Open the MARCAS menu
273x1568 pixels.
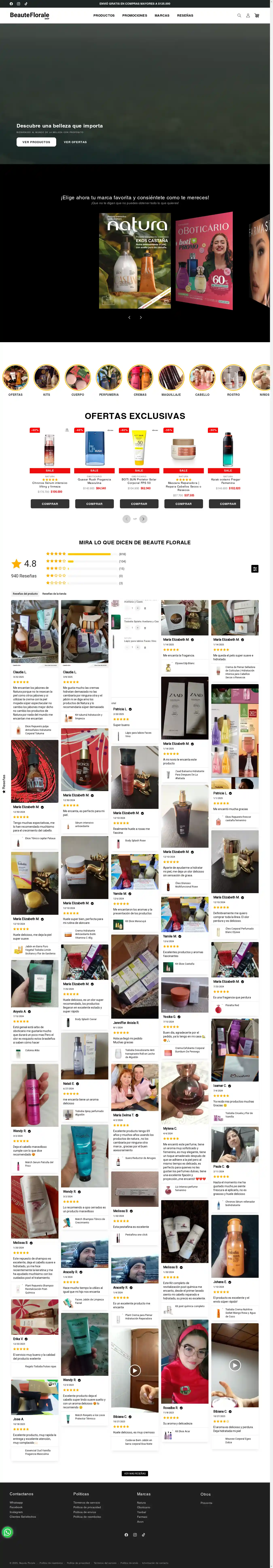tap(162, 15)
